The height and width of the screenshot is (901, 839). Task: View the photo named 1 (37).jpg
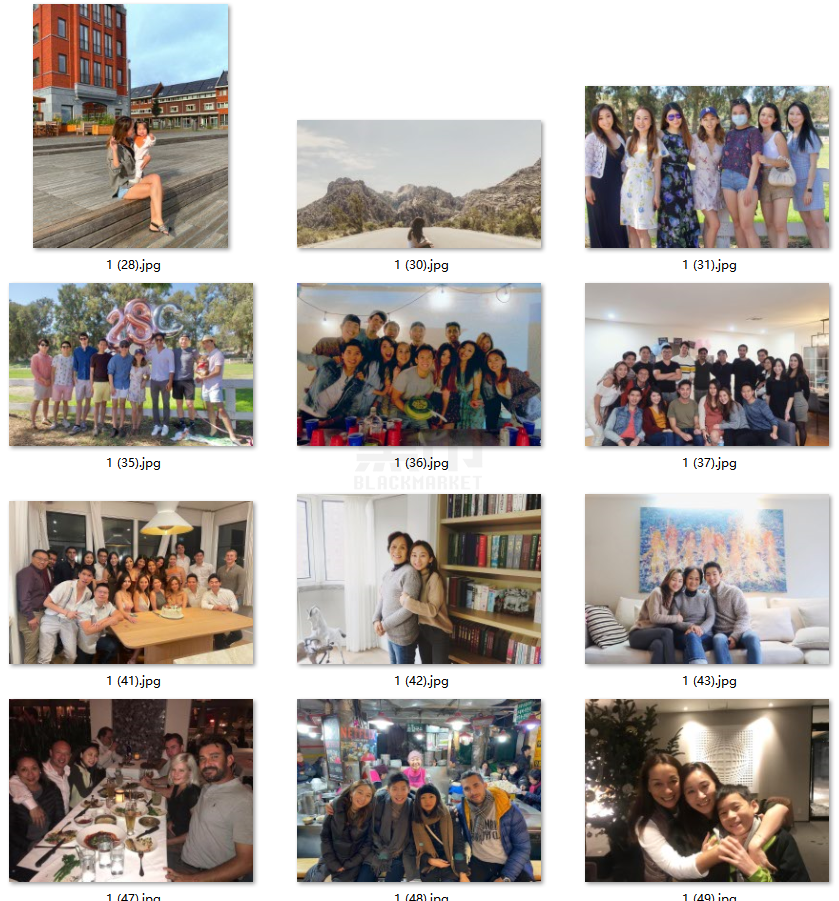(x=707, y=364)
